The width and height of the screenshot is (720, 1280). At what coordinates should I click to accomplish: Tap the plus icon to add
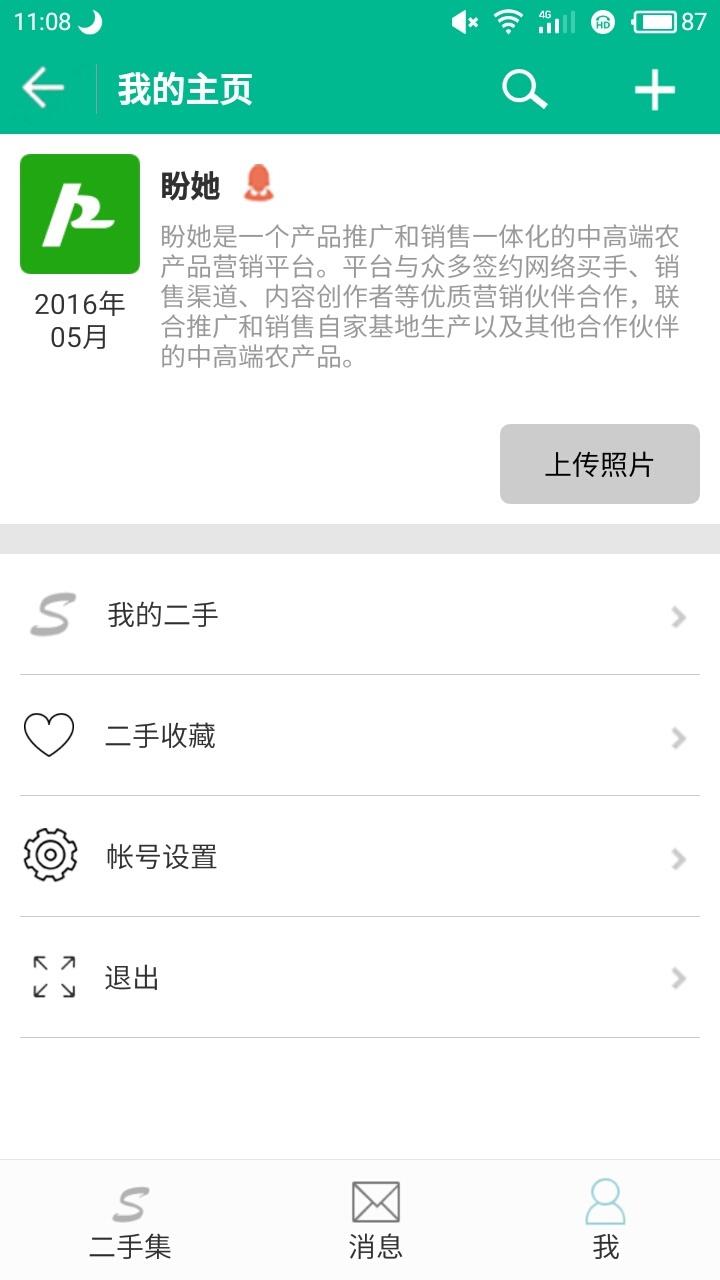(655, 90)
